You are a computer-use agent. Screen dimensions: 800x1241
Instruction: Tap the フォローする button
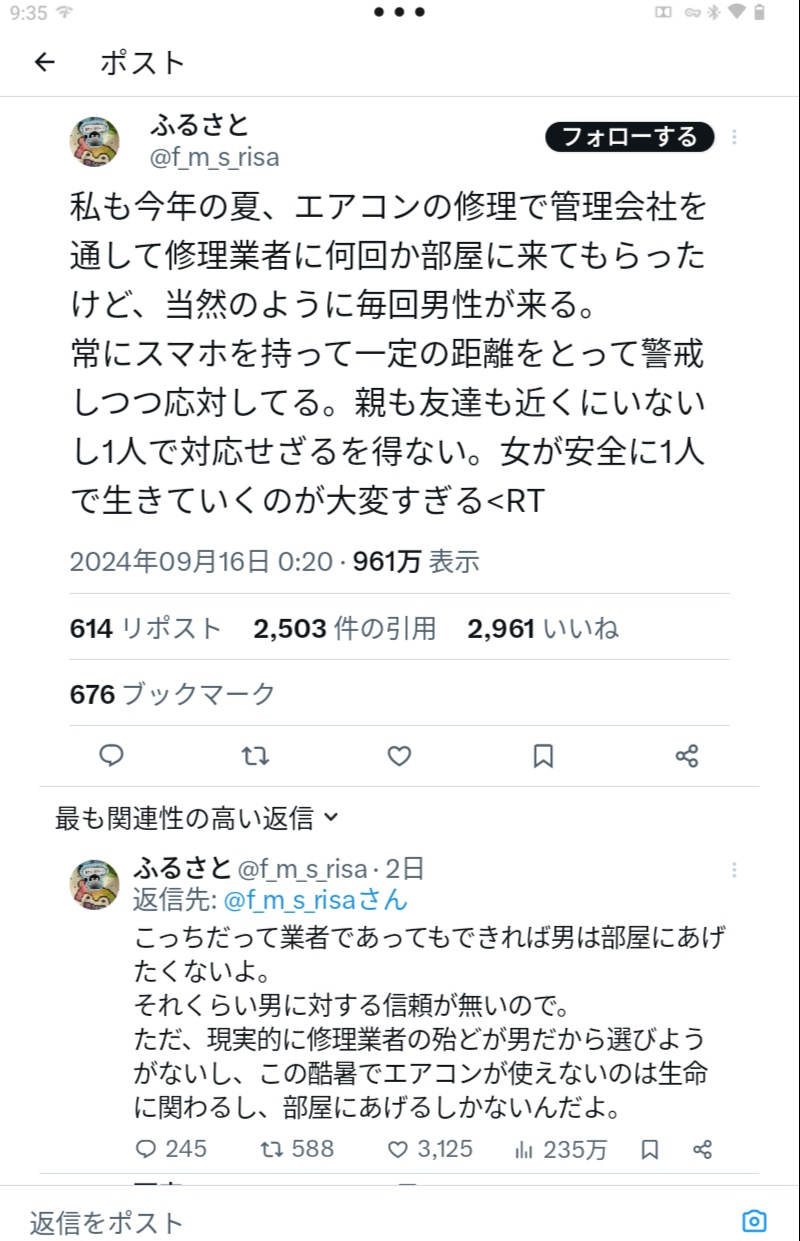(629, 137)
